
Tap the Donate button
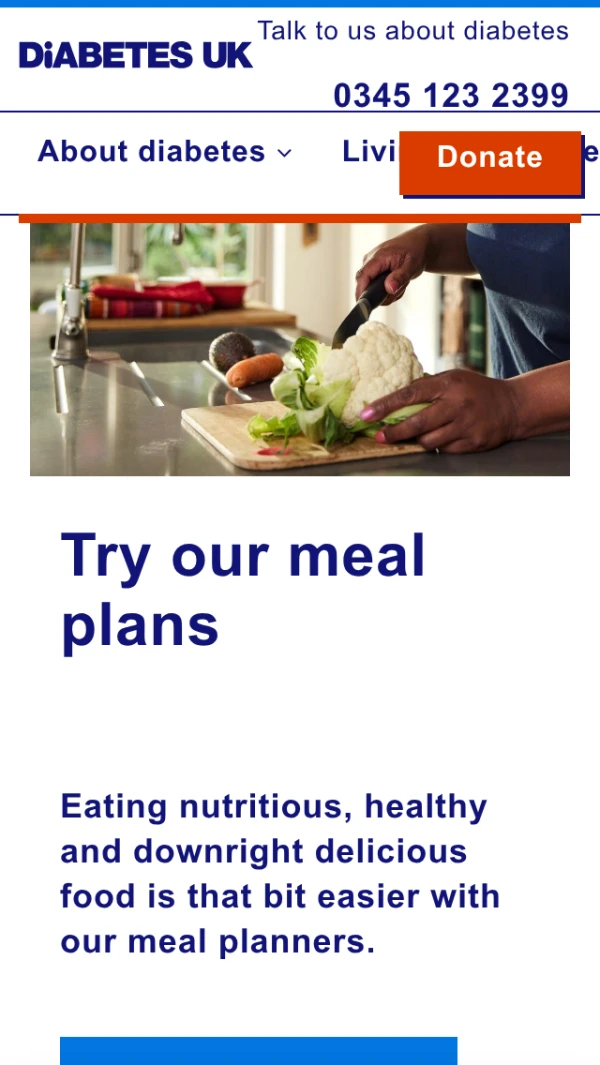click(x=489, y=160)
